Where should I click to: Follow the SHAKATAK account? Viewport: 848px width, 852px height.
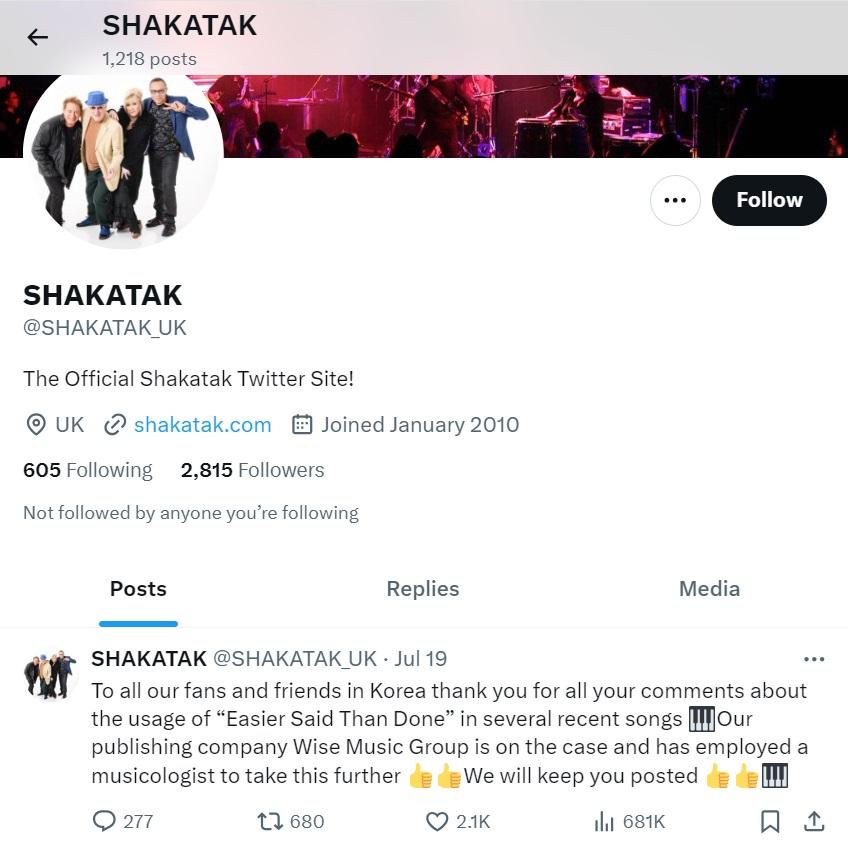click(x=769, y=200)
